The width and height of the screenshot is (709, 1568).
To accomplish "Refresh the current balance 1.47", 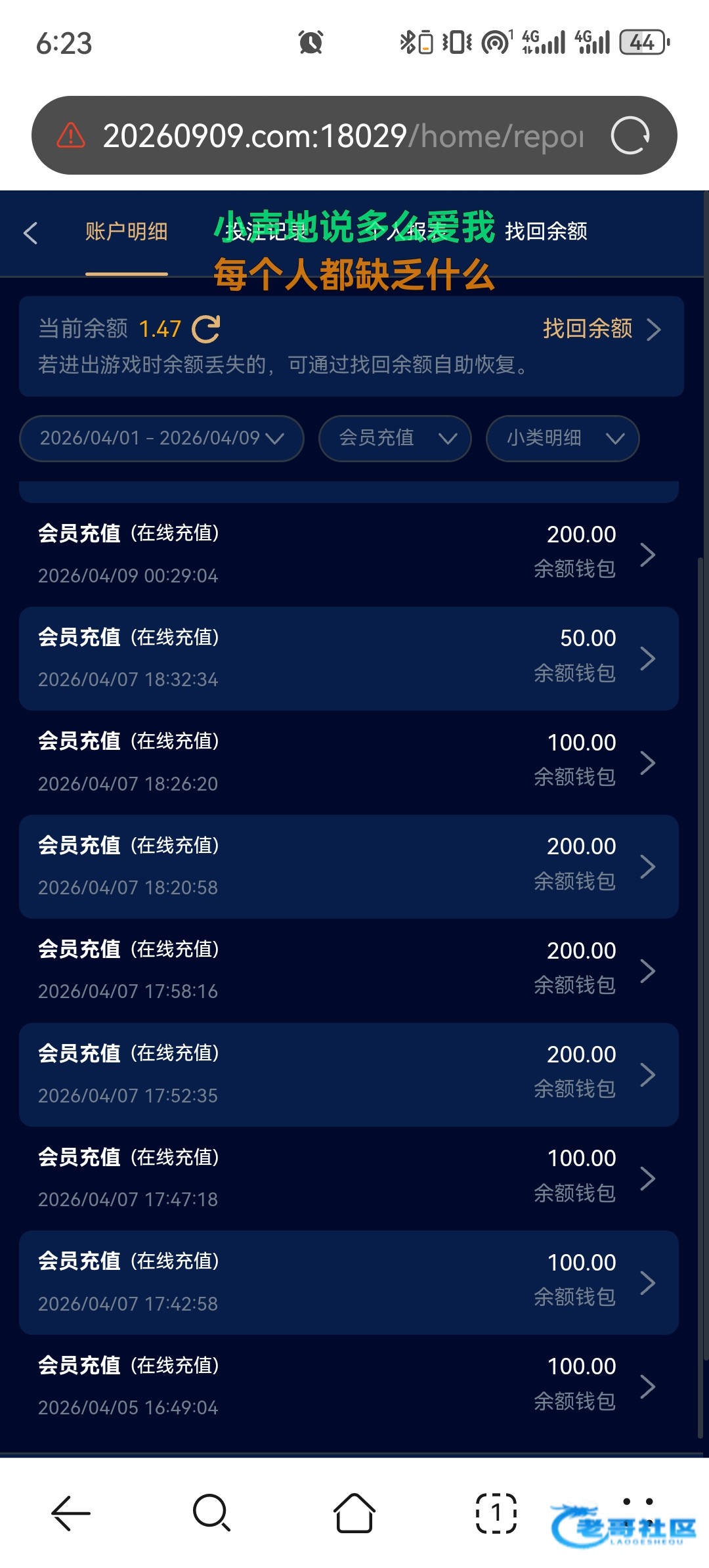I will [206, 329].
